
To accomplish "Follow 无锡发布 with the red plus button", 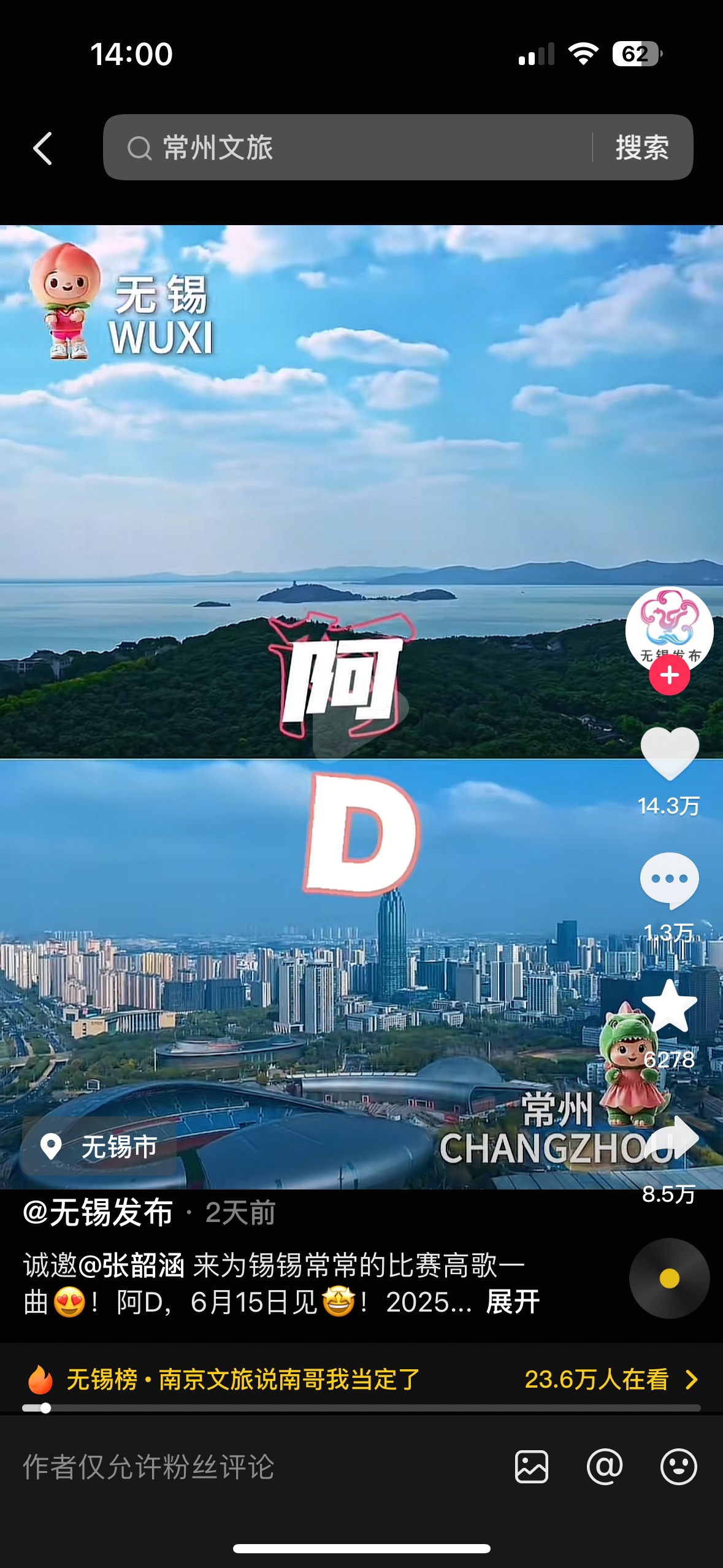I will (669, 675).
